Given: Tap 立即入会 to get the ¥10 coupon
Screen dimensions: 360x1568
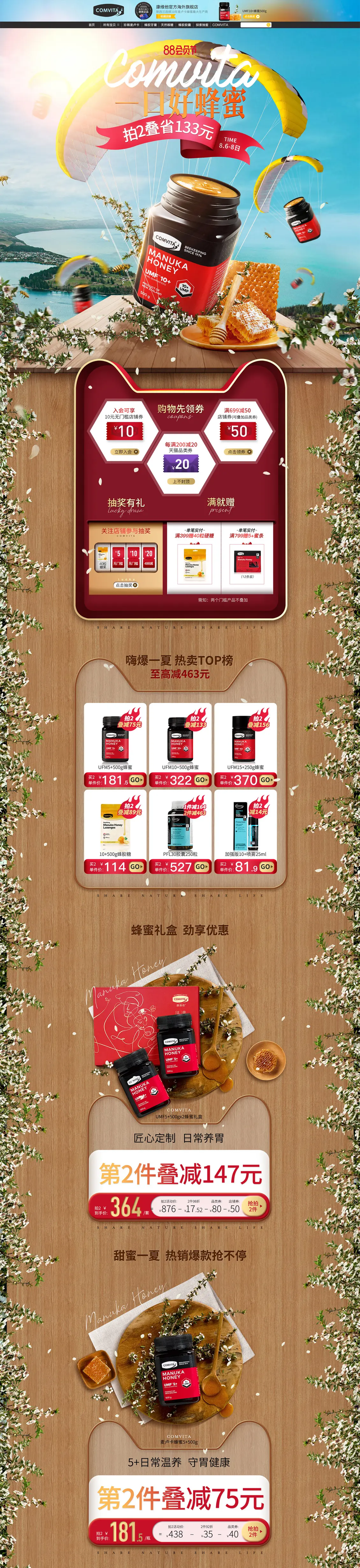Looking at the screenshot, I should coord(125,452).
